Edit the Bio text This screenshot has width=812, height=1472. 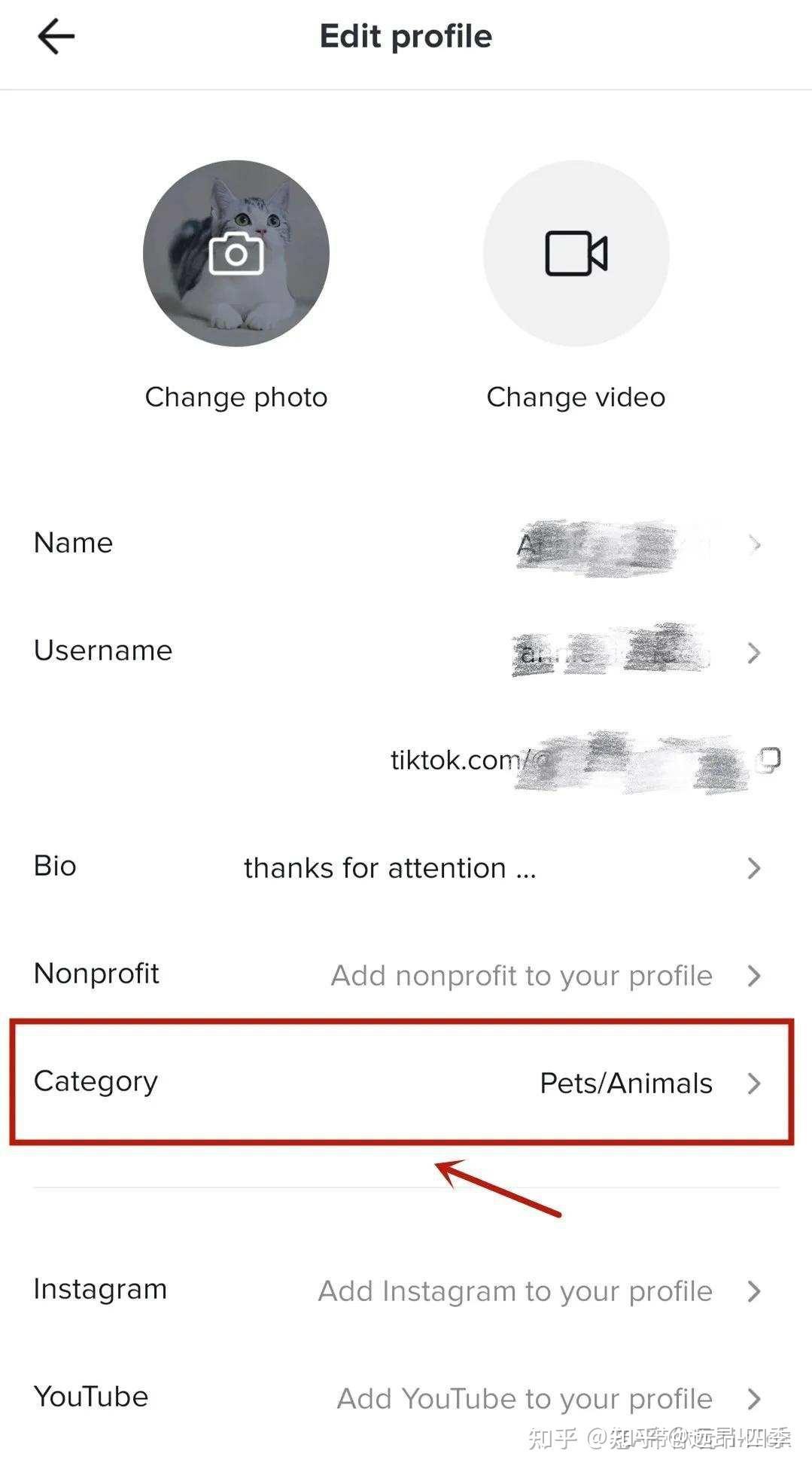pos(406,867)
